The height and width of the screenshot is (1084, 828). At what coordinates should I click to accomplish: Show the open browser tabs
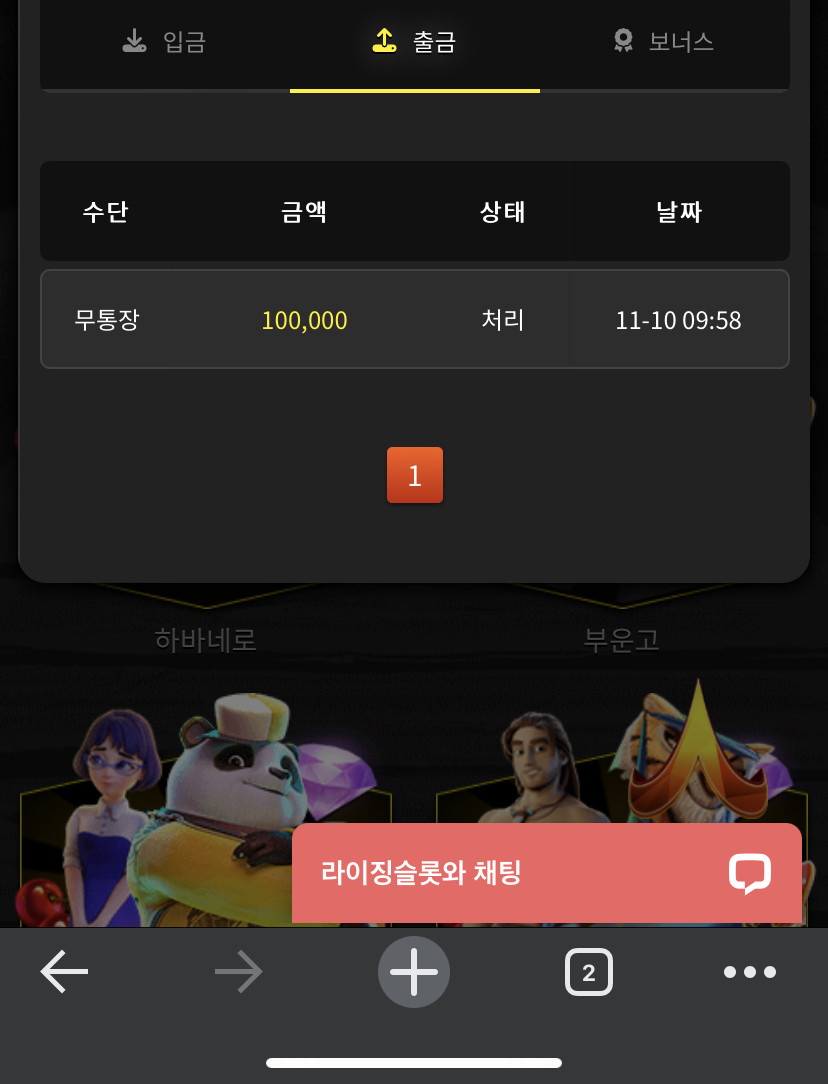point(588,972)
